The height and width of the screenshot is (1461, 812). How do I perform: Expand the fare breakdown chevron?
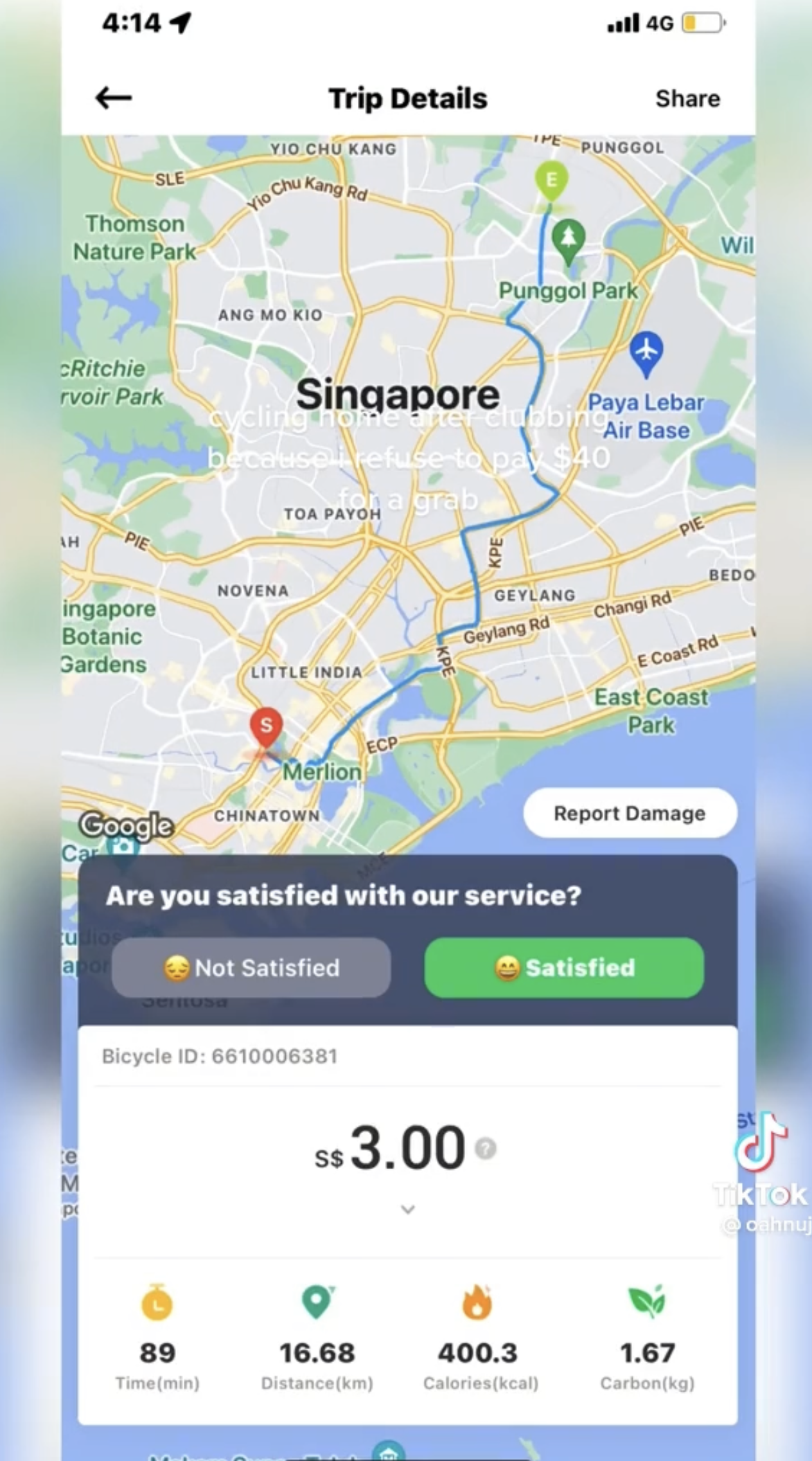coord(407,1210)
